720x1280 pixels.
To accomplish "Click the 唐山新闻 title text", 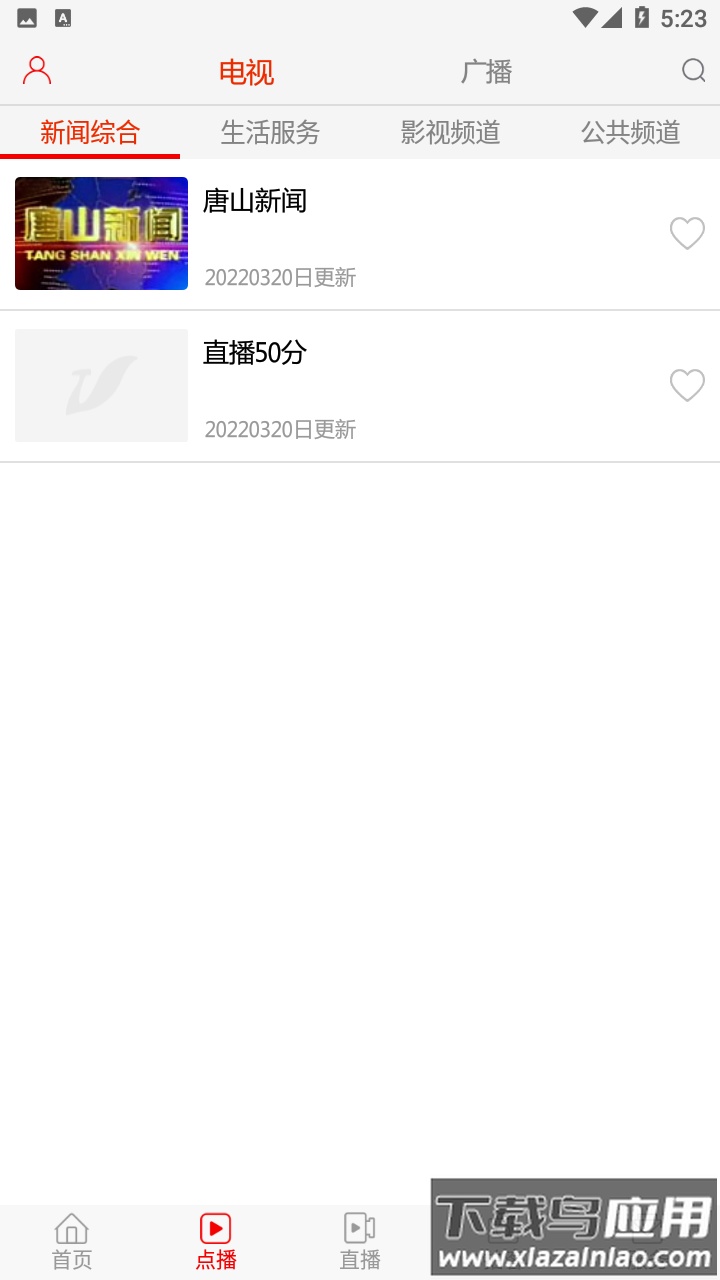I will click(255, 202).
